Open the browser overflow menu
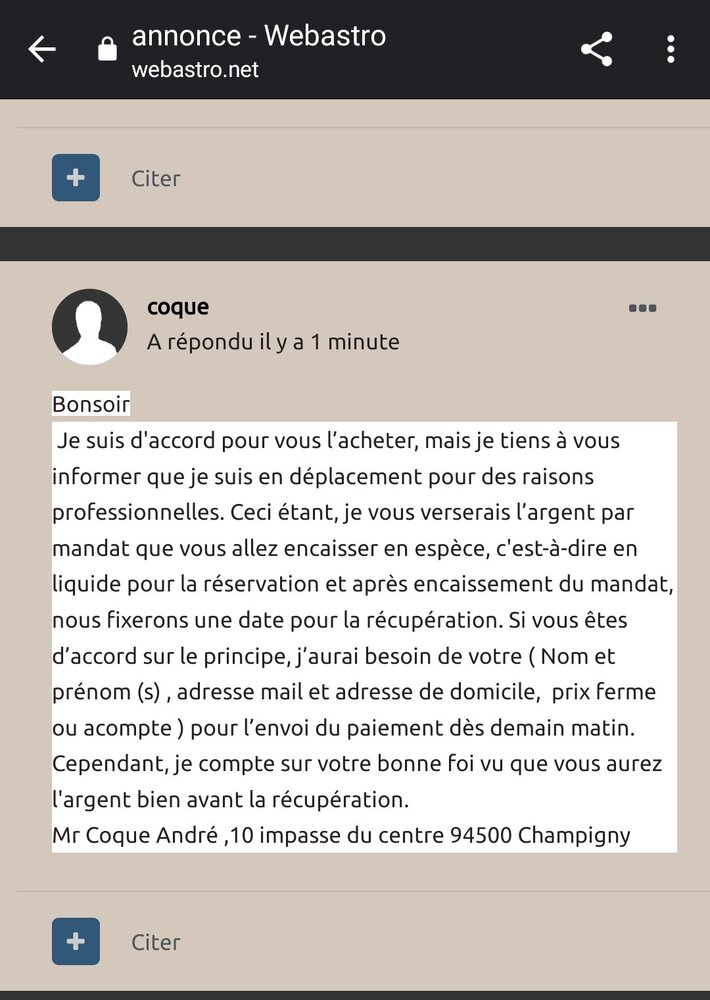Viewport: 710px width, 1000px height. 670,49
